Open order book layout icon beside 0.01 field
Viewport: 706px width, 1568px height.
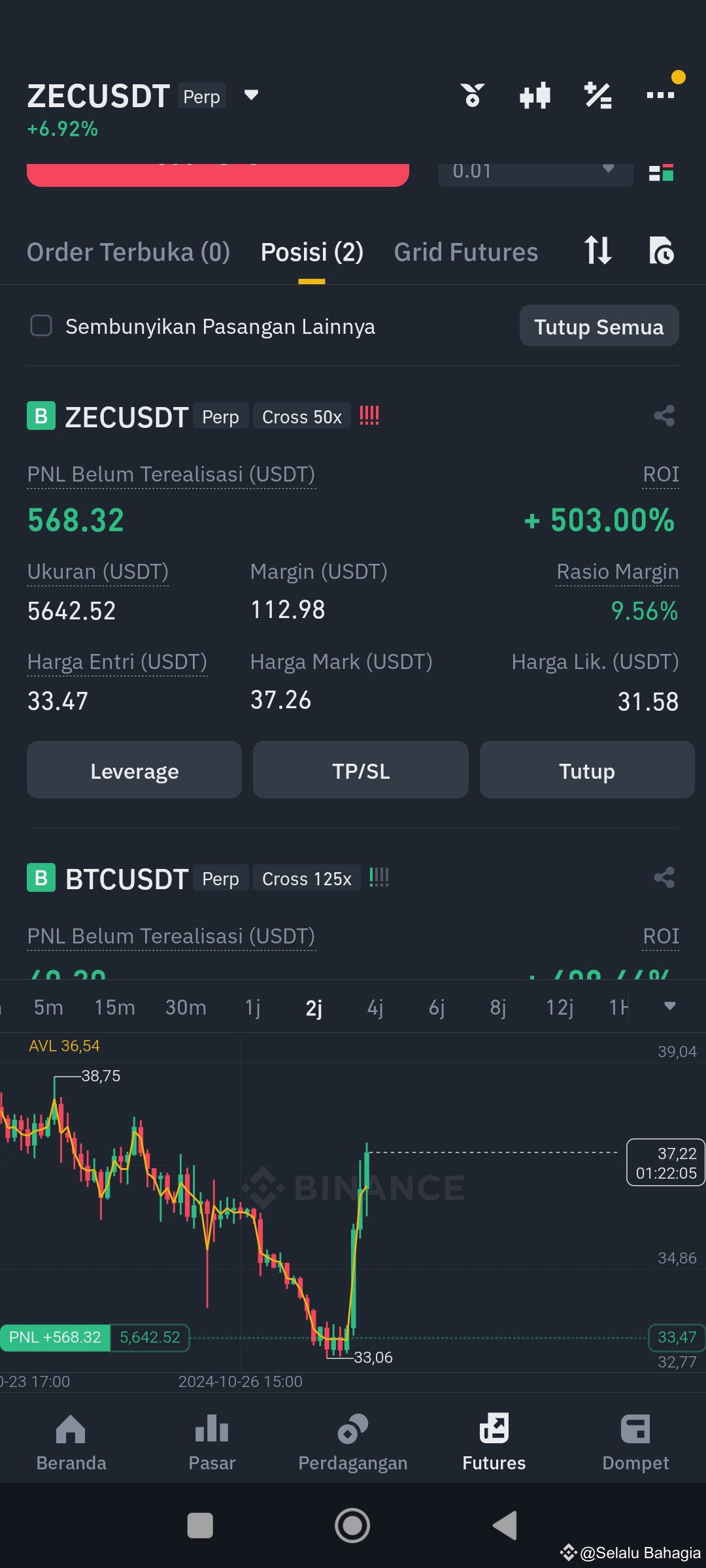point(660,172)
